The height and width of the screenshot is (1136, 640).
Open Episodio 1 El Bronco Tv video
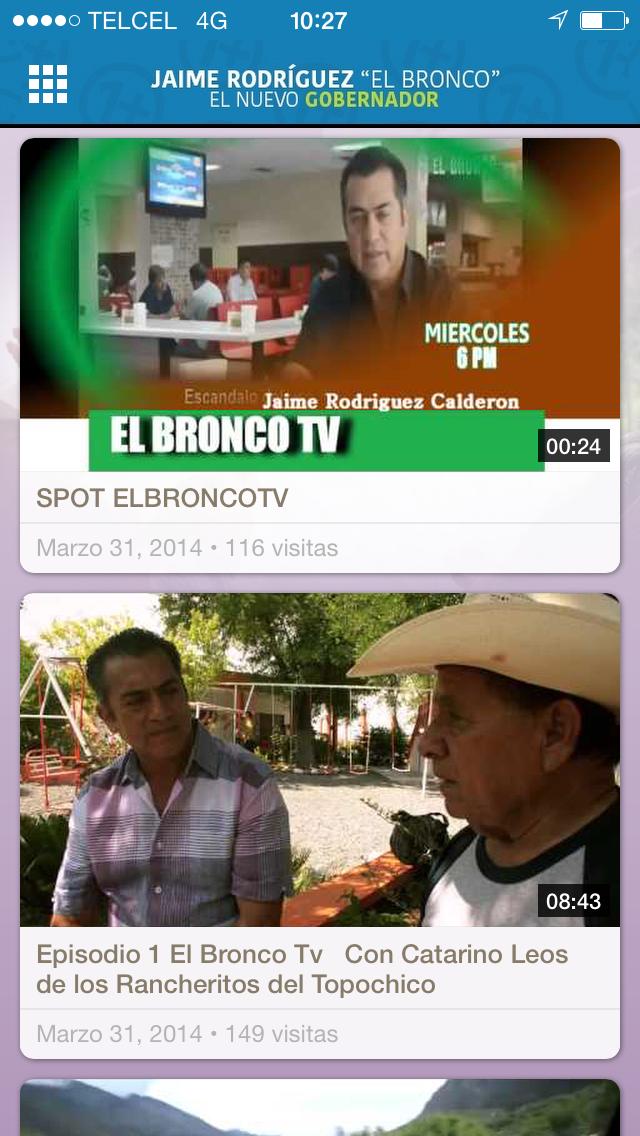click(320, 760)
